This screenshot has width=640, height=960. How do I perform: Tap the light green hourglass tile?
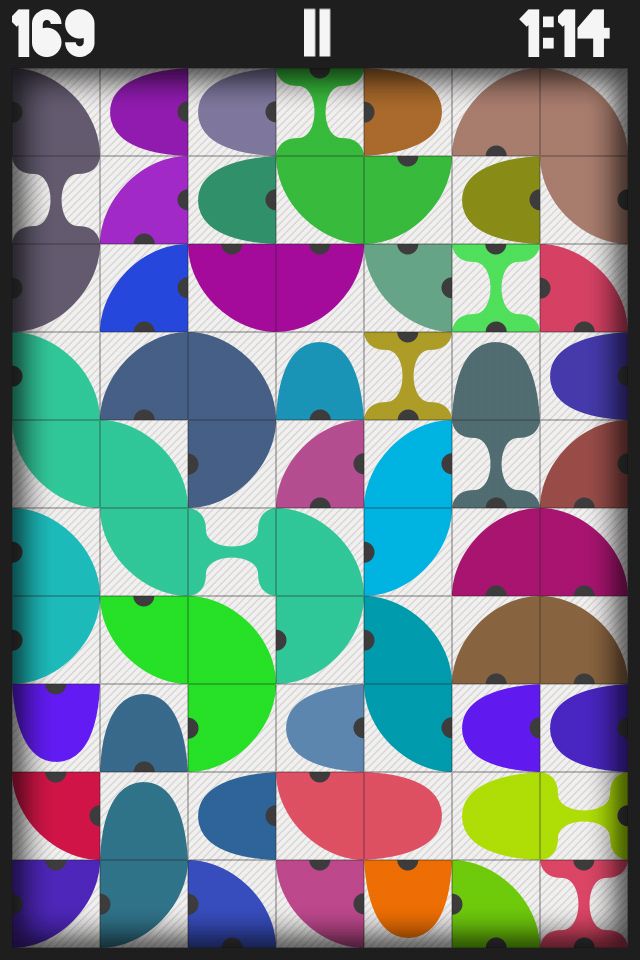click(x=495, y=288)
